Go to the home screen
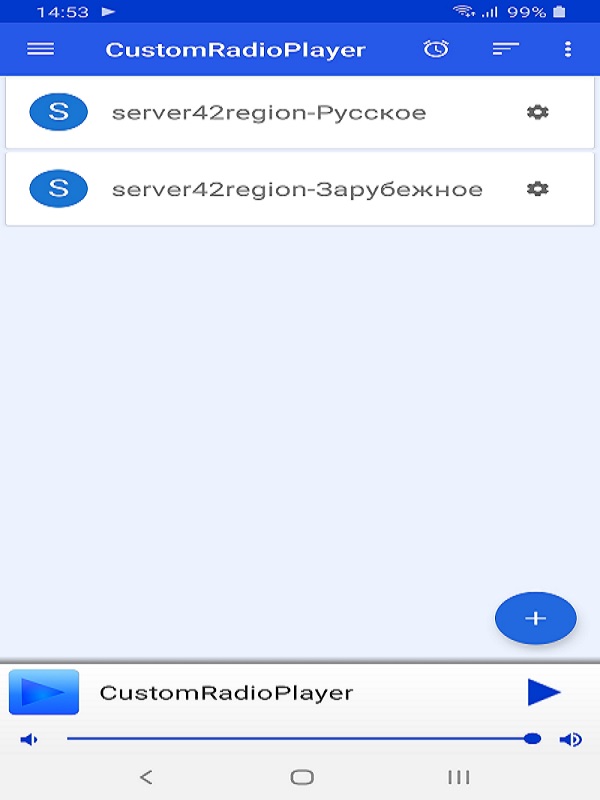This screenshot has width=600, height=800. (302, 777)
